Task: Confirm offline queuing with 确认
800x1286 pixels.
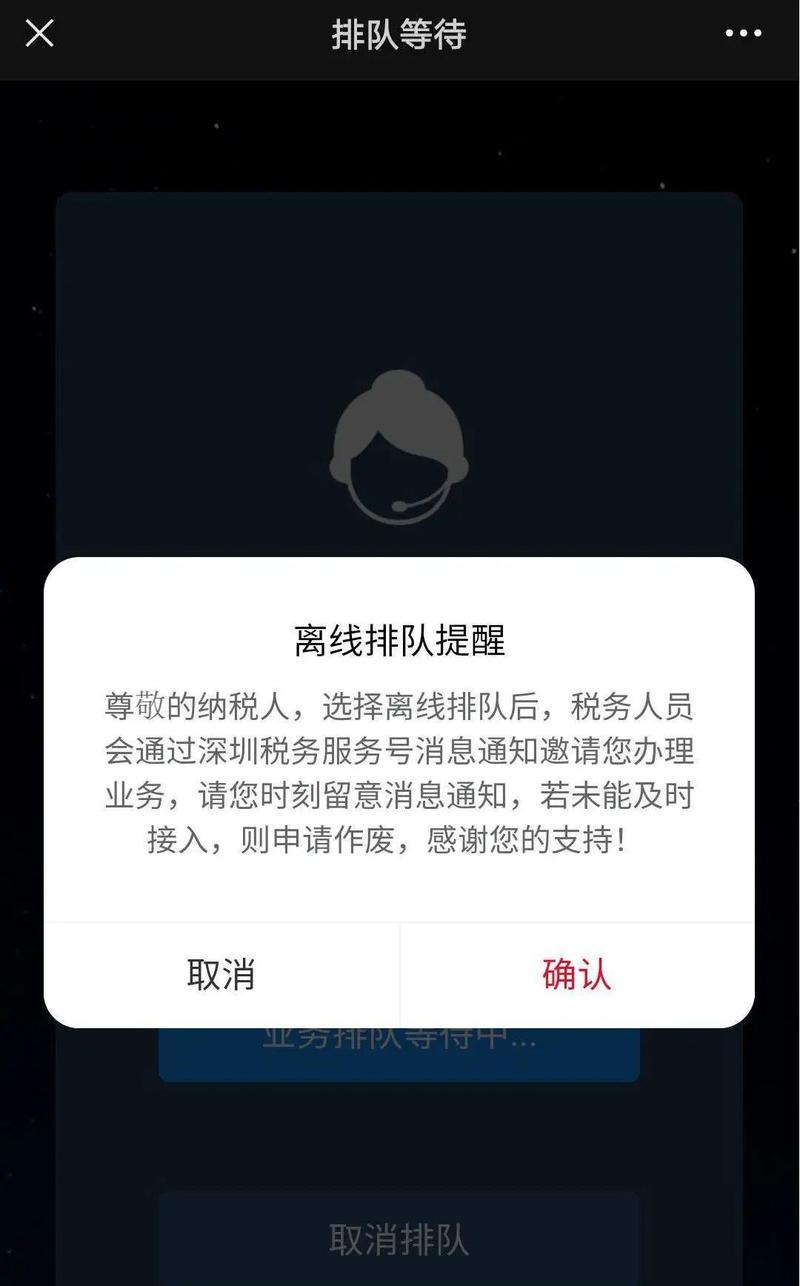Action: [x=576, y=974]
